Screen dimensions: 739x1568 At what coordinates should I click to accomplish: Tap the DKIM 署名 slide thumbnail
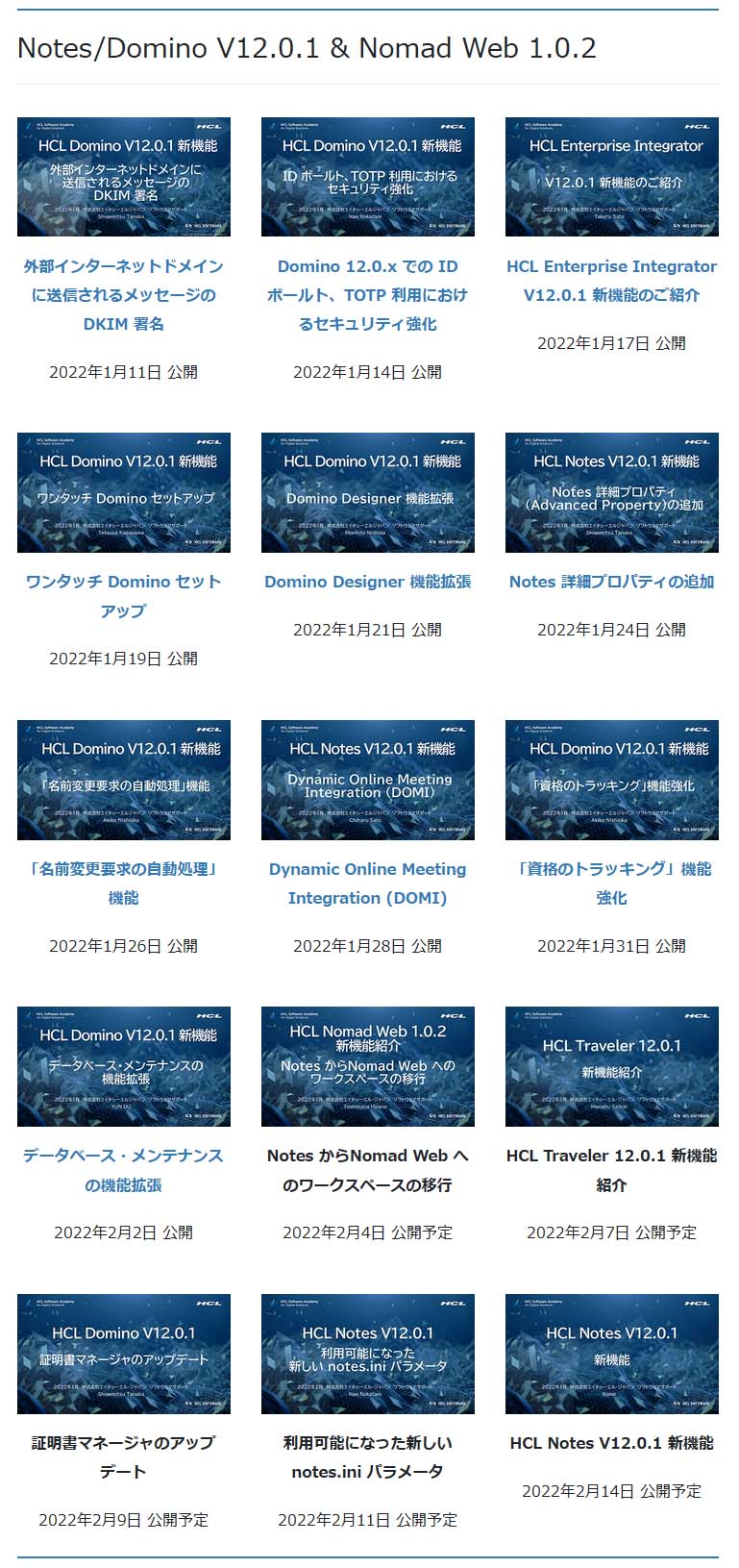123,177
